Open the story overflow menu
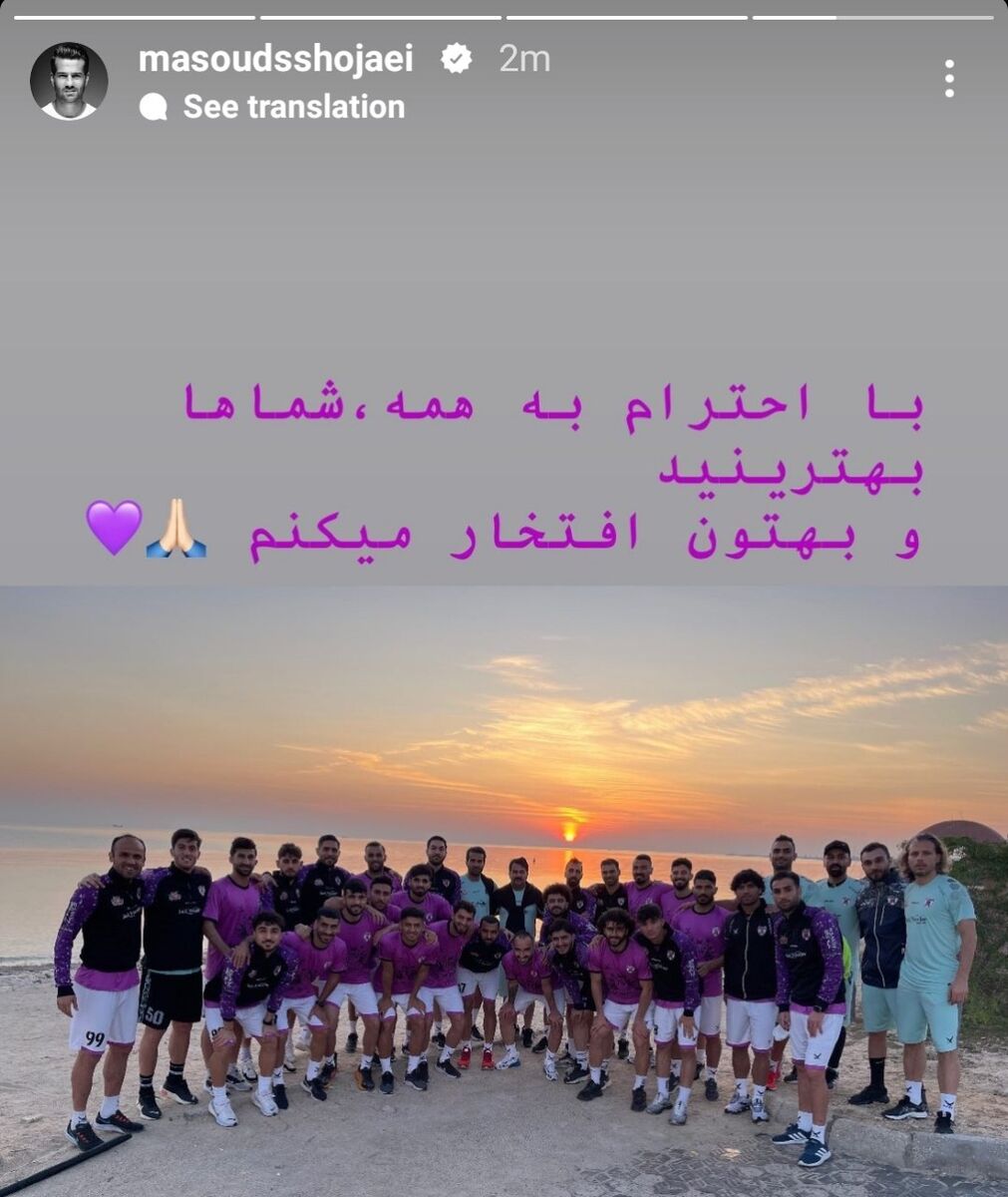Image resolution: width=1008 pixels, height=1197 pixels. [948, 79]
